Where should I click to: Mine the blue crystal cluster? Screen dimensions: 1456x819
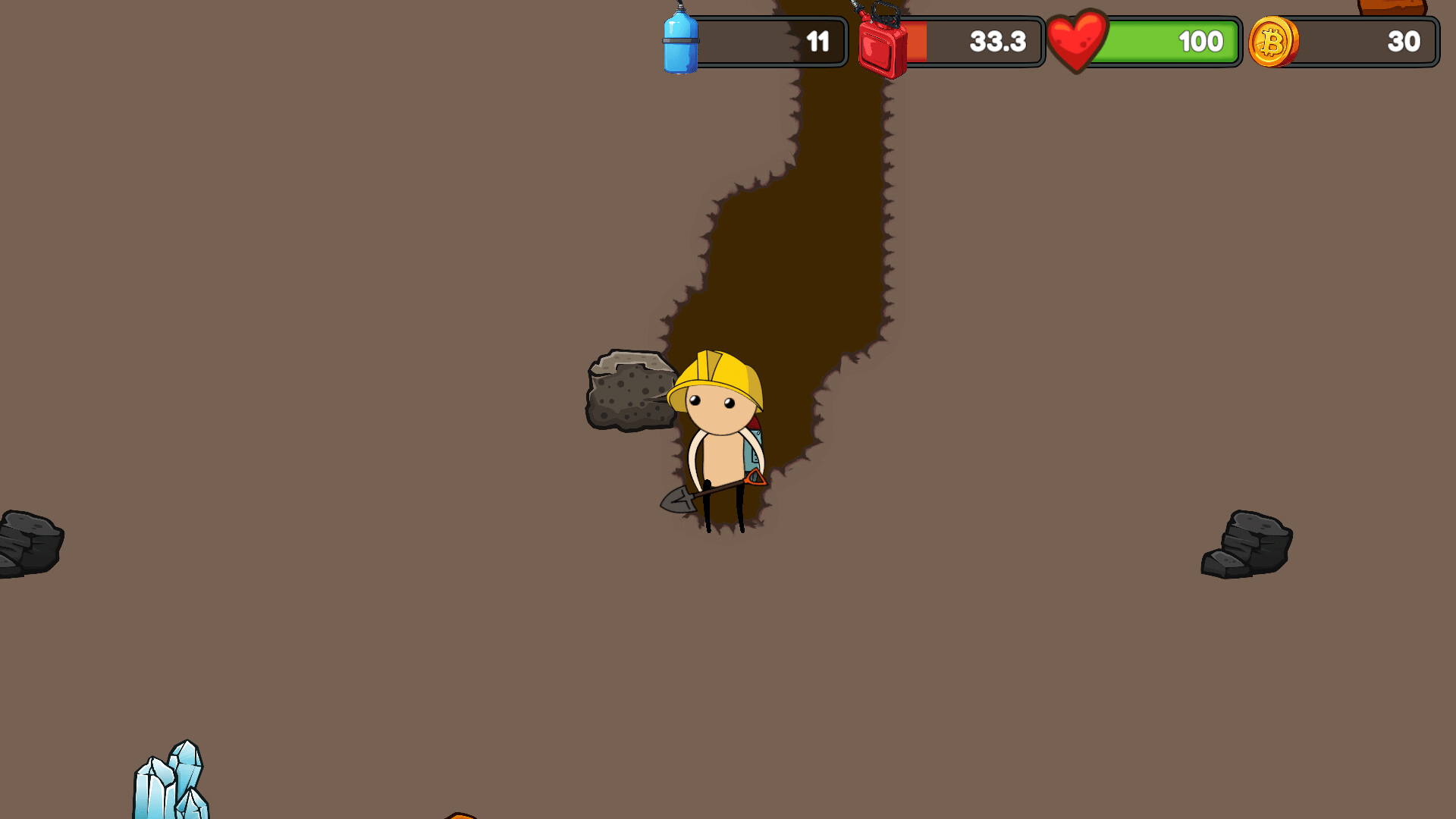click(171, 783)
